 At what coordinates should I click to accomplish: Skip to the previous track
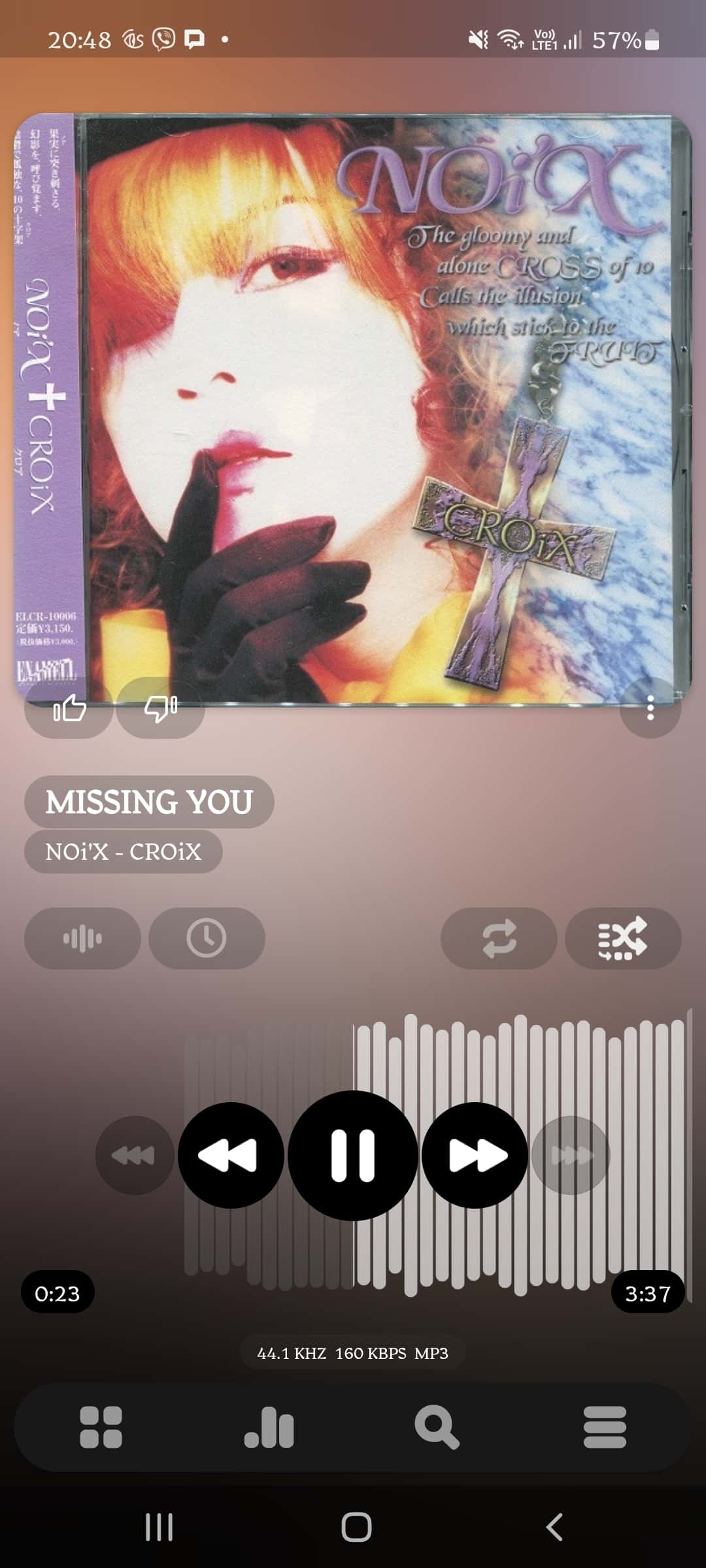pyautogui.click(x=231, y=1155)
